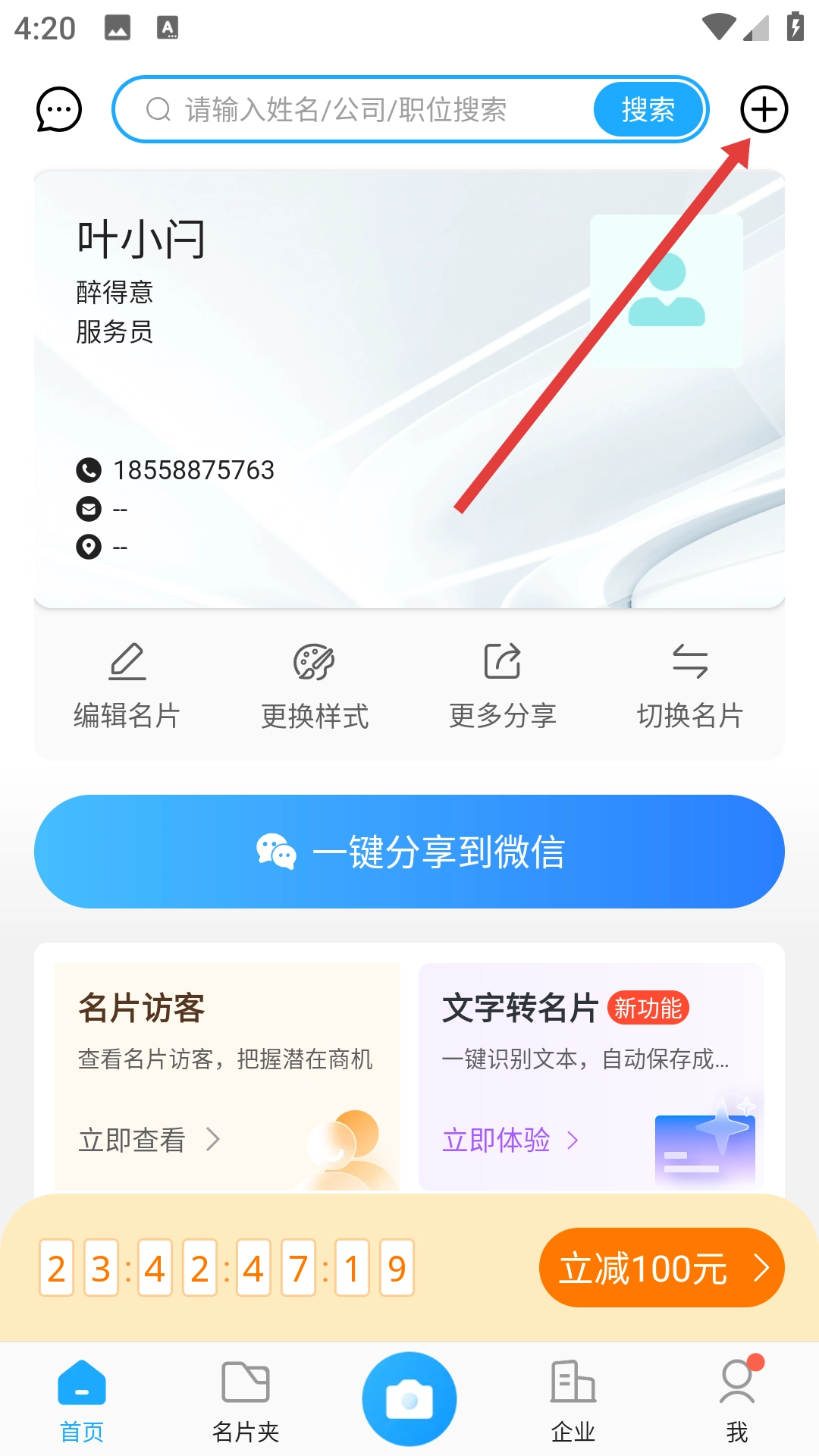Tap the plus icon to add

click(764, 110)
